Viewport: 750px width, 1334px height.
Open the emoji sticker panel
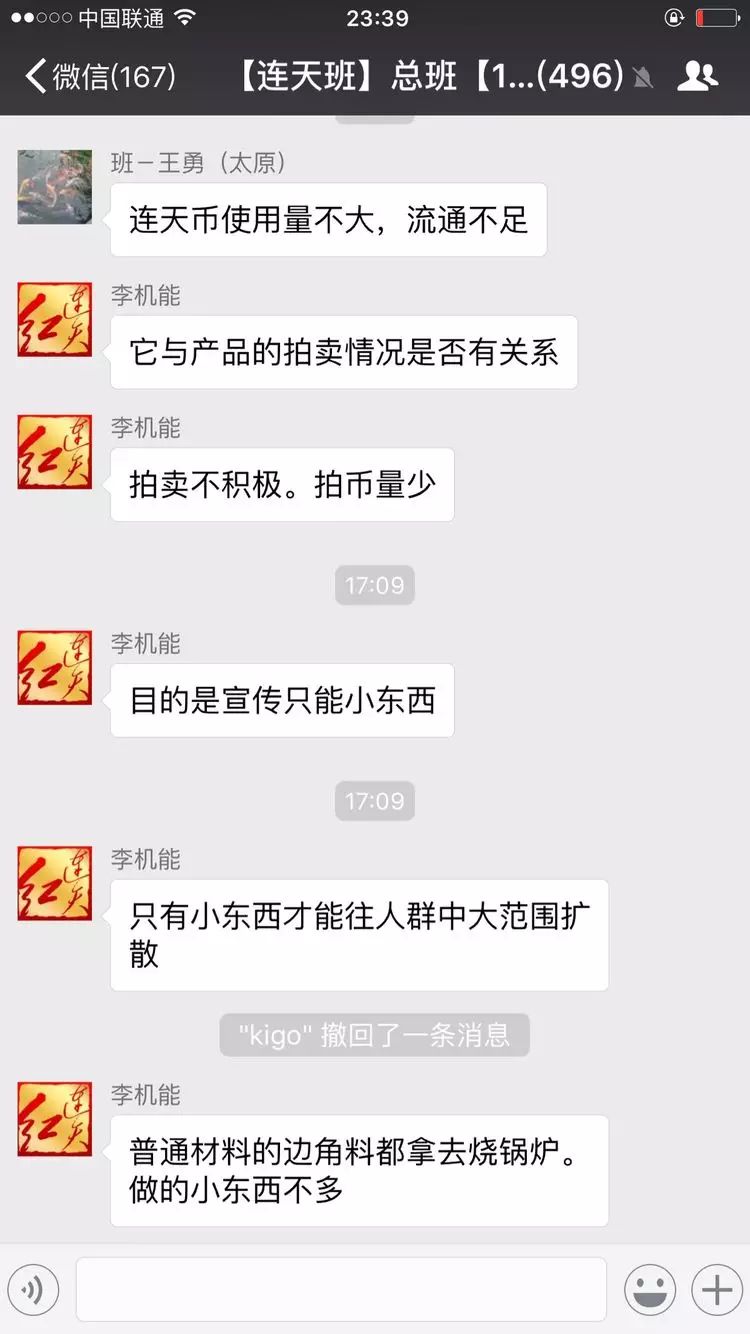650,1290
